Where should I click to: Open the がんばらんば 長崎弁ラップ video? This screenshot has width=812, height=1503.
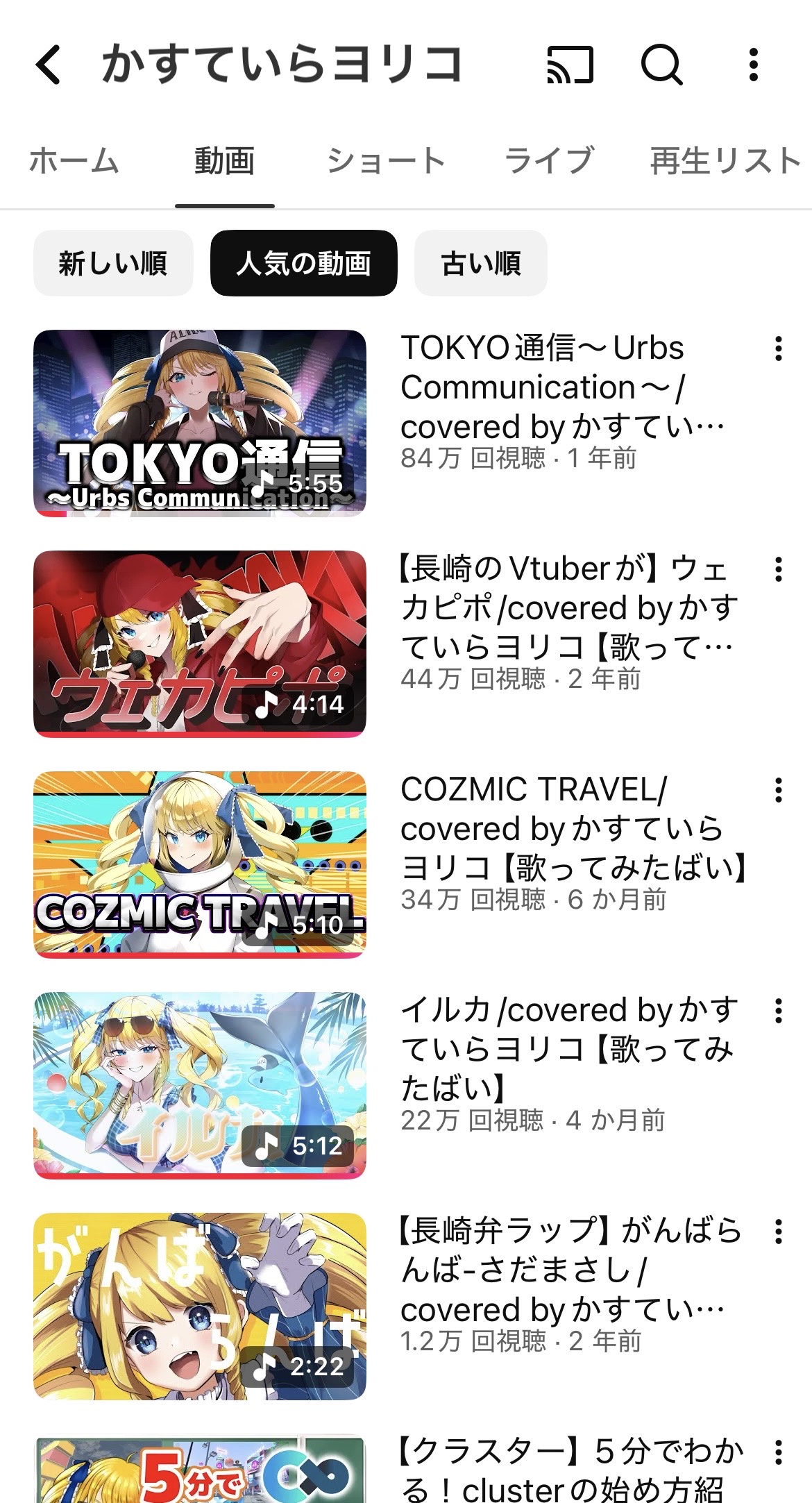point(200,1306)
